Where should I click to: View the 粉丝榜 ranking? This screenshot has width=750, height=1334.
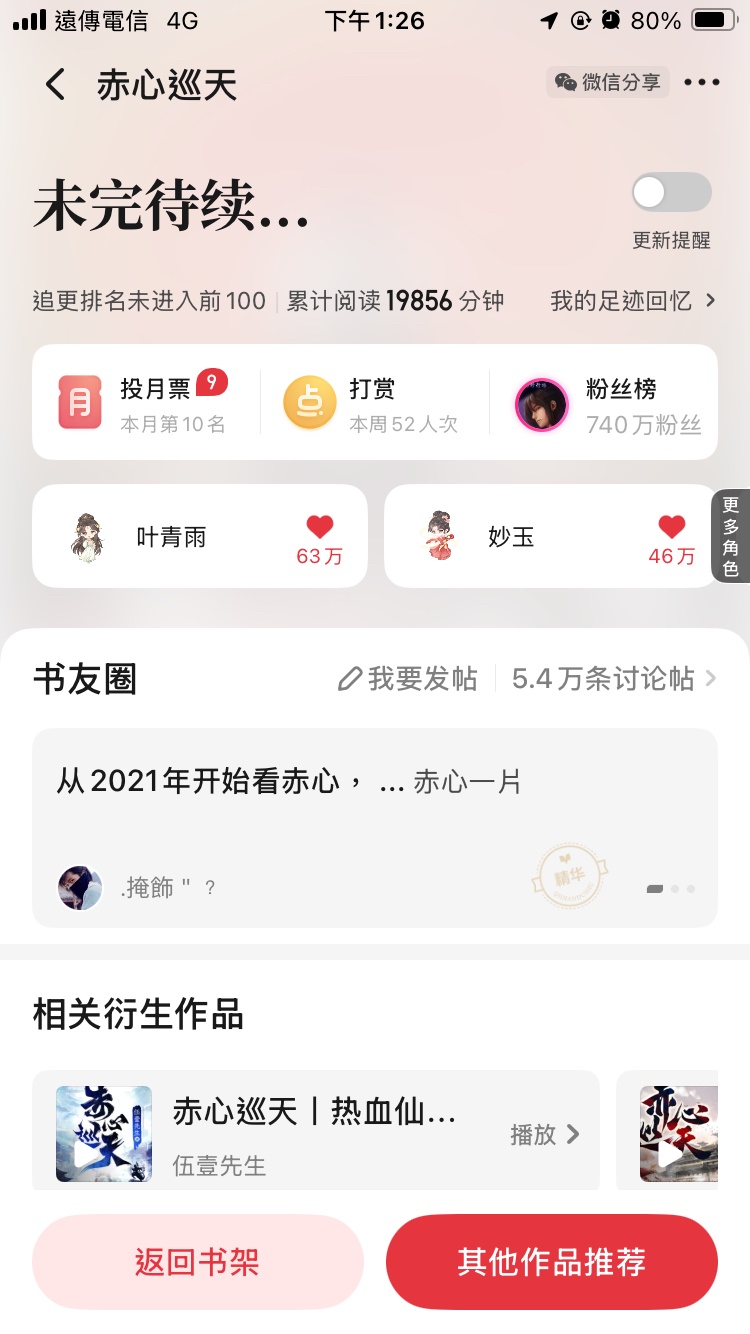(x=604, y=402)
